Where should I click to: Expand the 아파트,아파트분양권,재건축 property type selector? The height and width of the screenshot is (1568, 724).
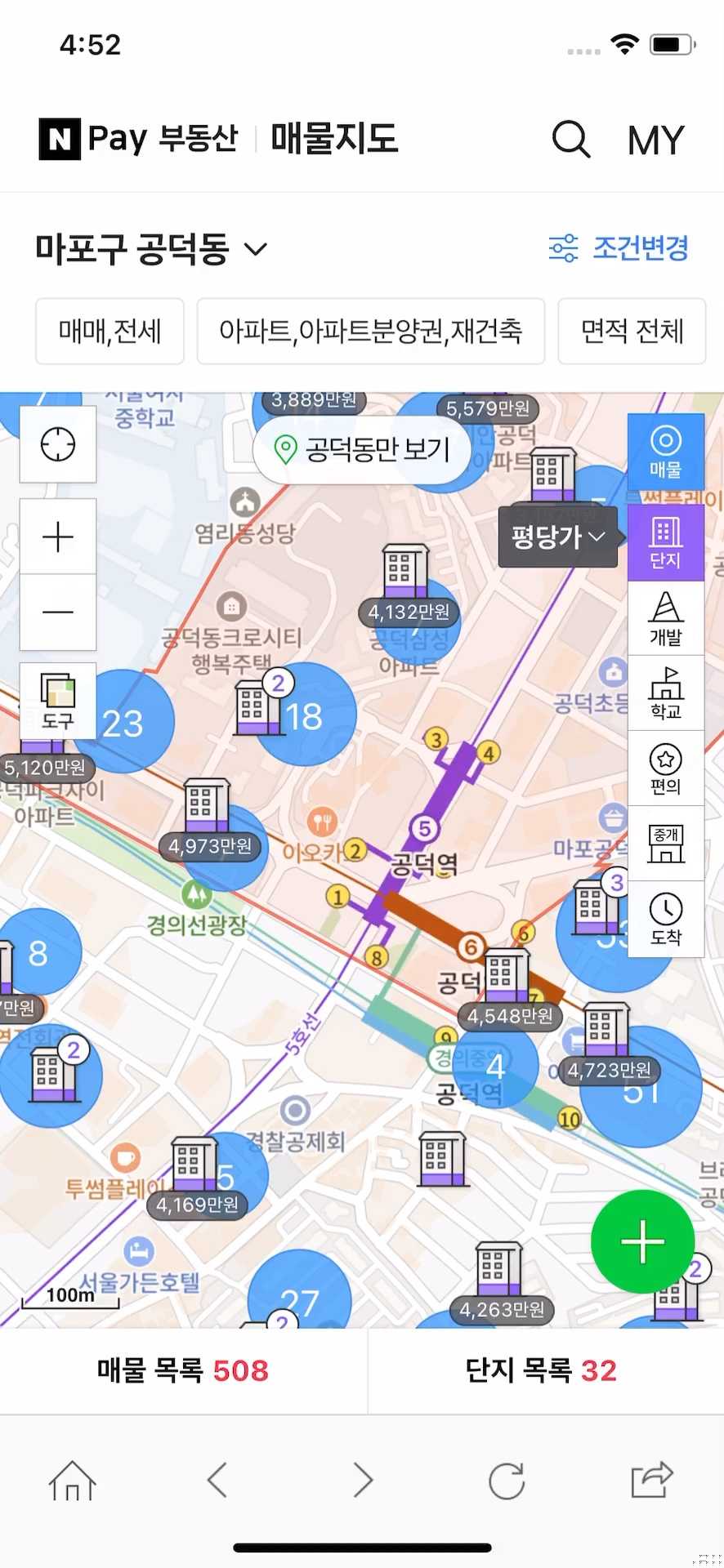[370, 332]
